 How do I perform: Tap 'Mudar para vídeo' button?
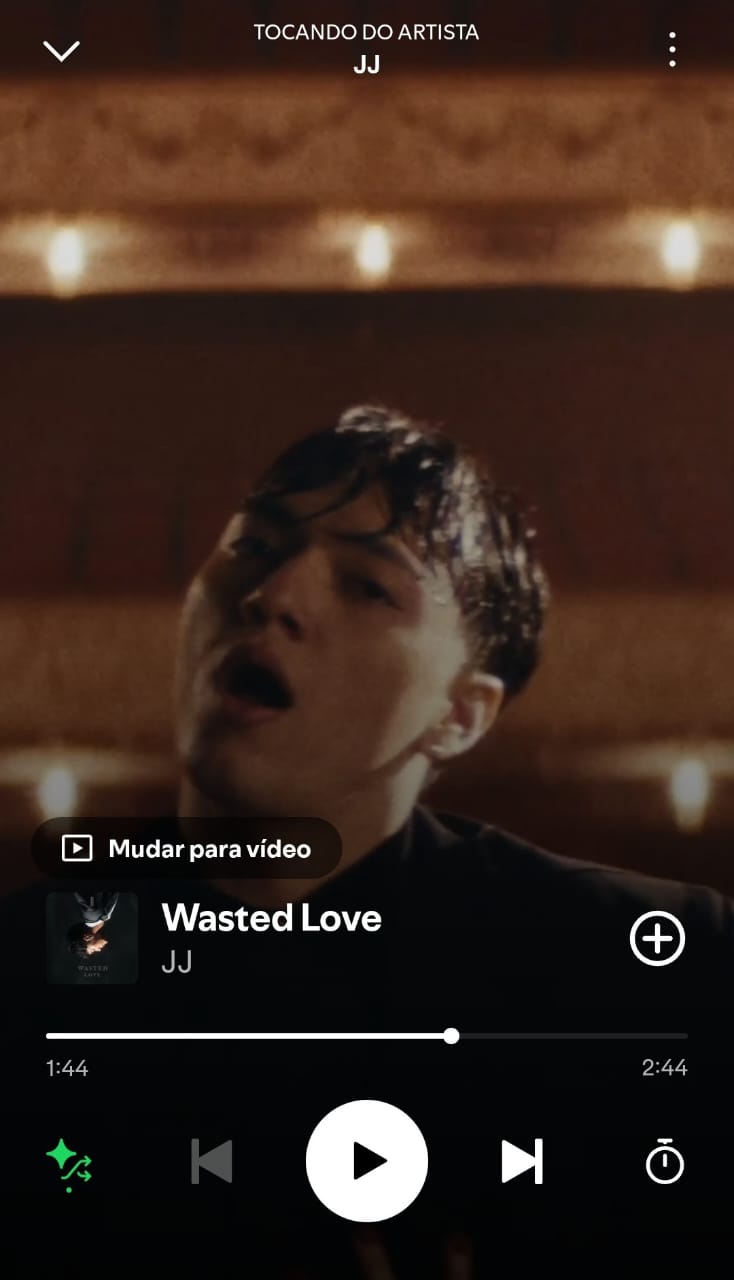tap(187, 848)
